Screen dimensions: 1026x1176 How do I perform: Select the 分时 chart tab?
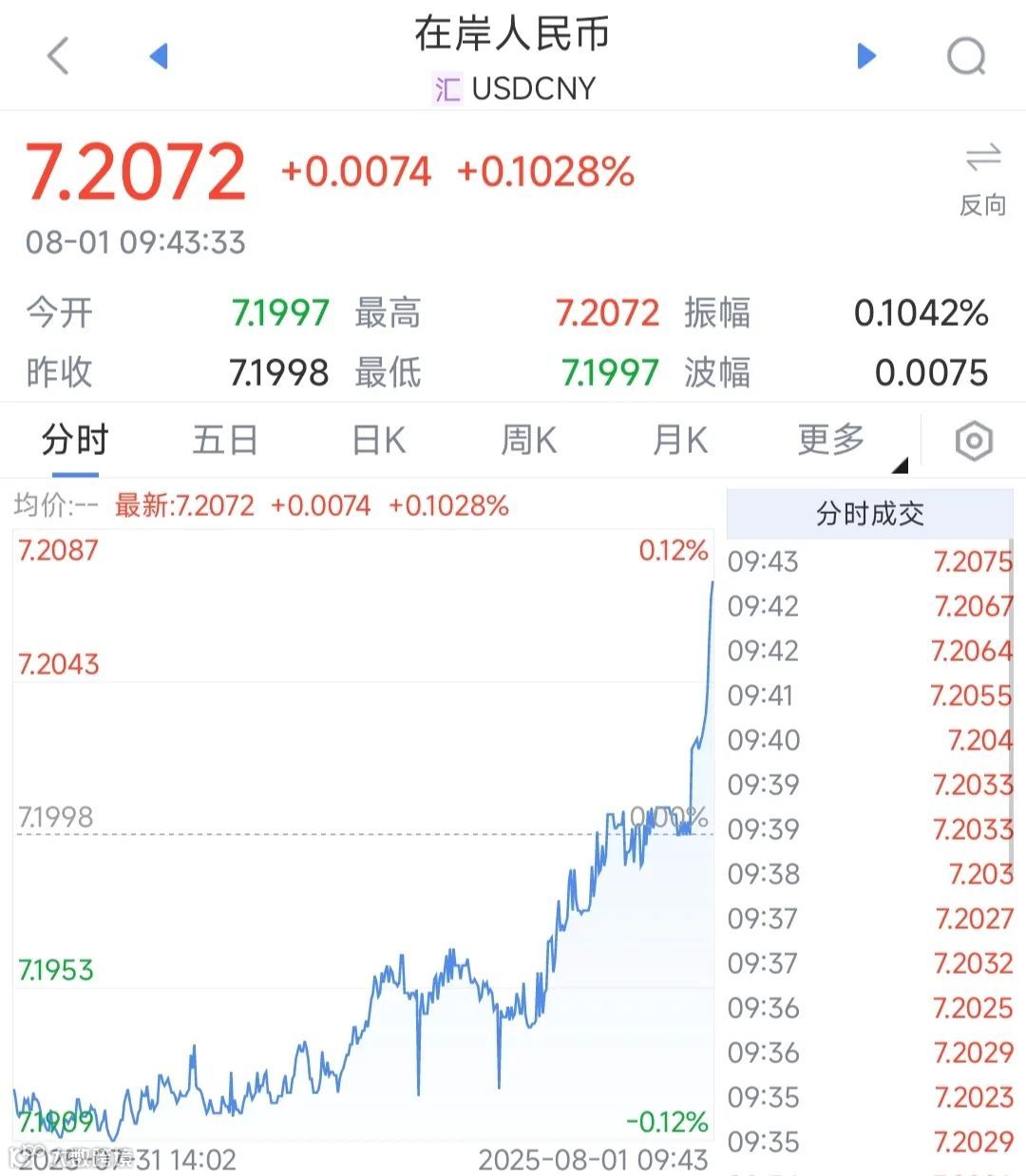pos(75,441)
